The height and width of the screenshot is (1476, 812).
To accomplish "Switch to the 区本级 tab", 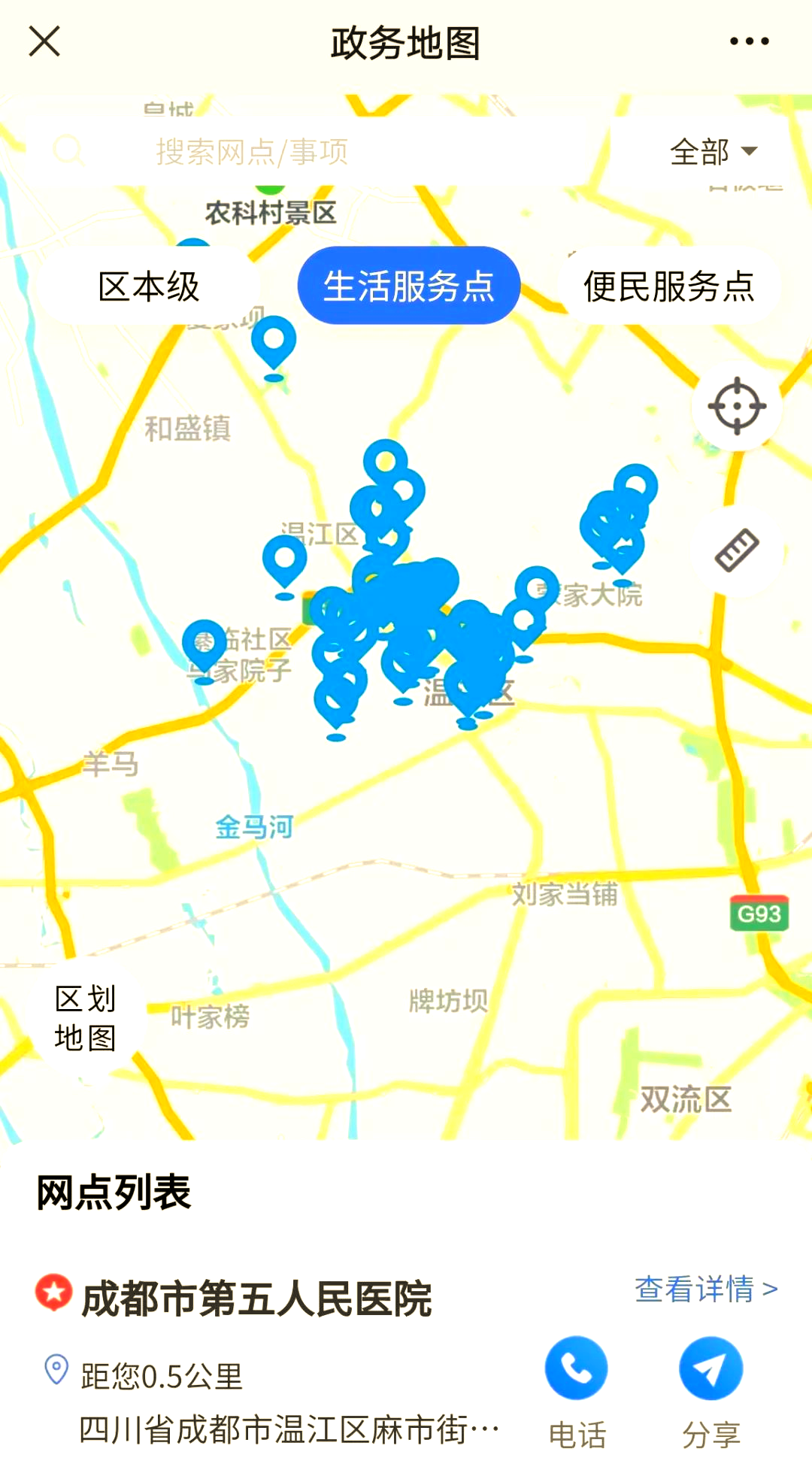I will 149,286.
